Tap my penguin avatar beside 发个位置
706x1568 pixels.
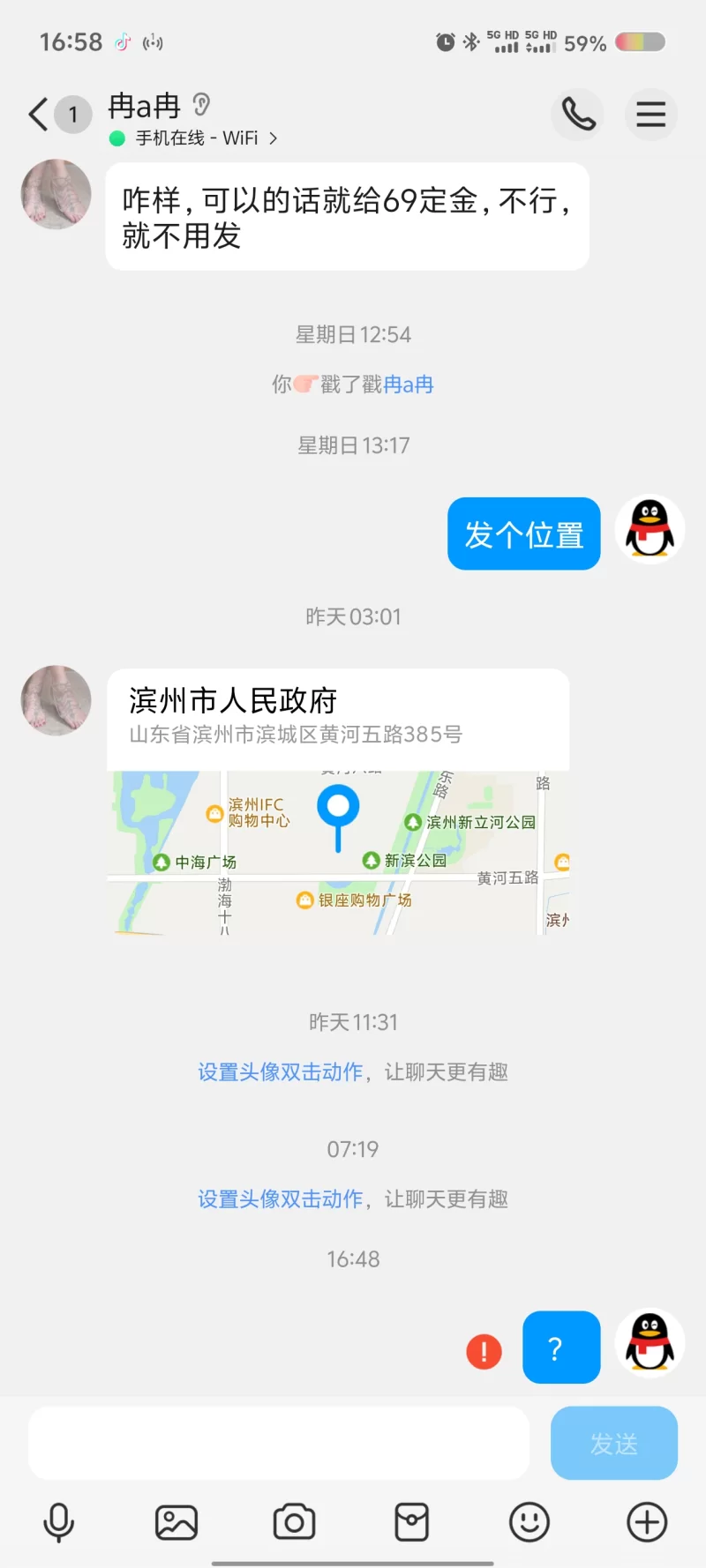pyautogui.click(x=650, y=530)
